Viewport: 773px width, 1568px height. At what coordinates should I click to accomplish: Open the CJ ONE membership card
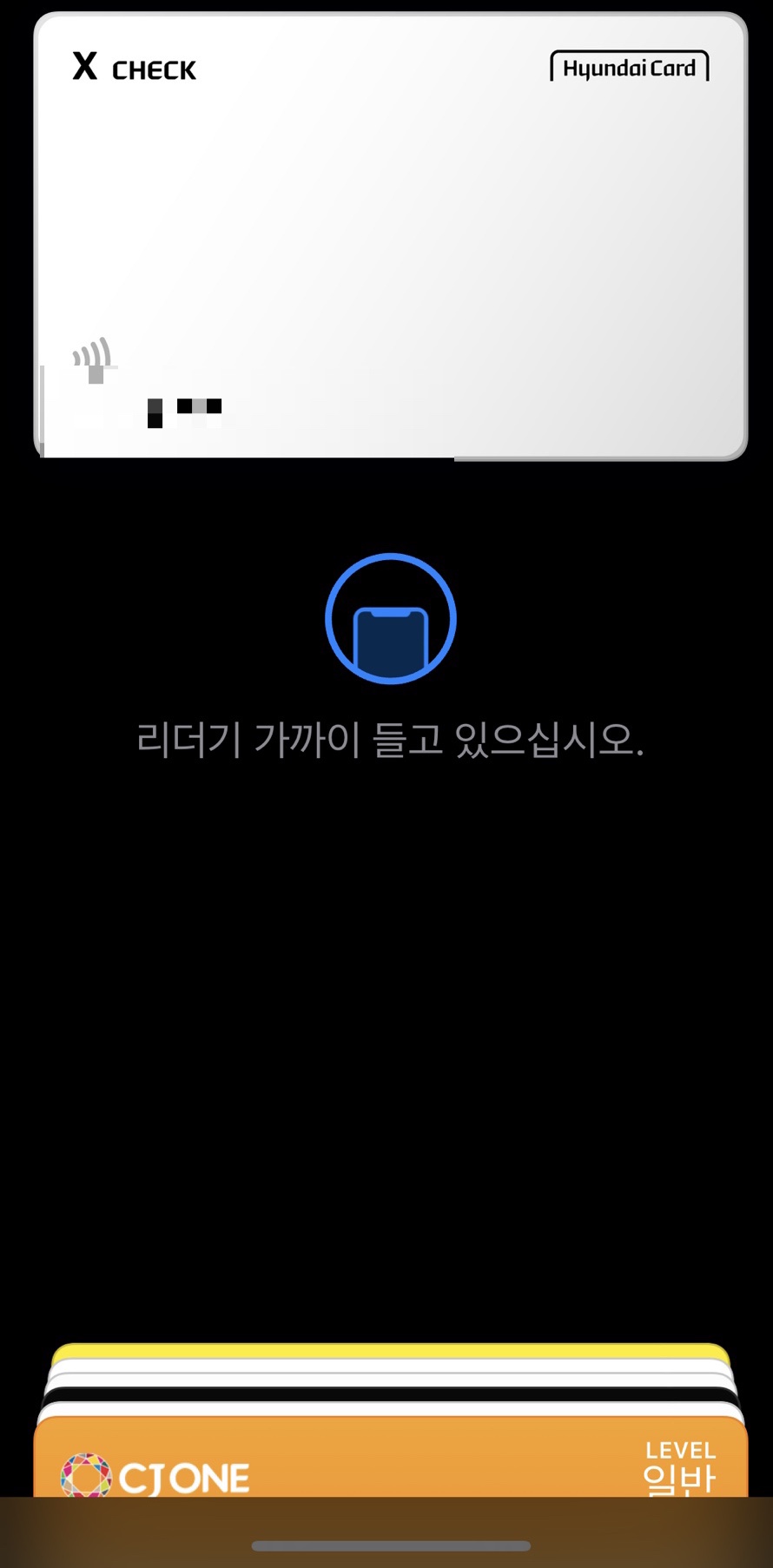(x=390, y=1459)
